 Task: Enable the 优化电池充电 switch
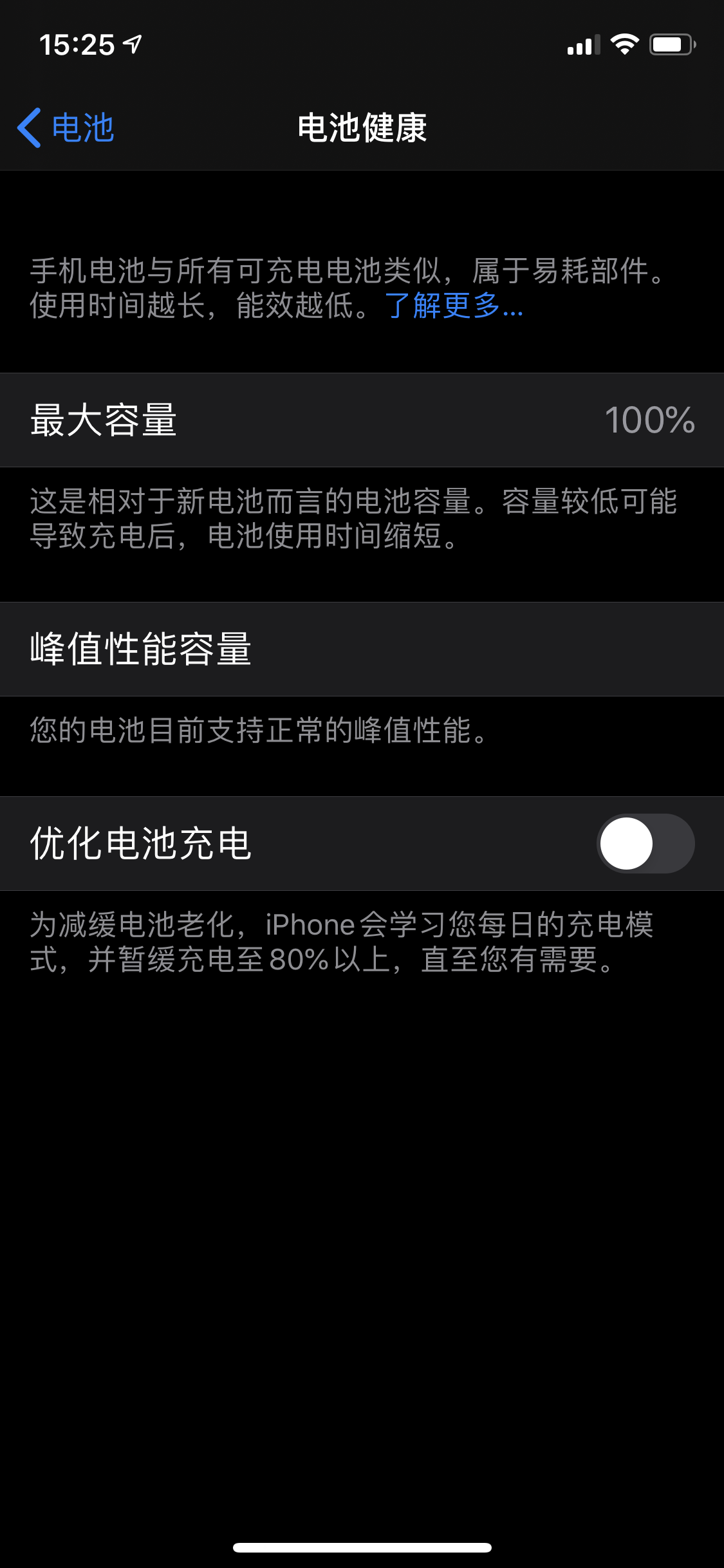click(x=645, y=843)
